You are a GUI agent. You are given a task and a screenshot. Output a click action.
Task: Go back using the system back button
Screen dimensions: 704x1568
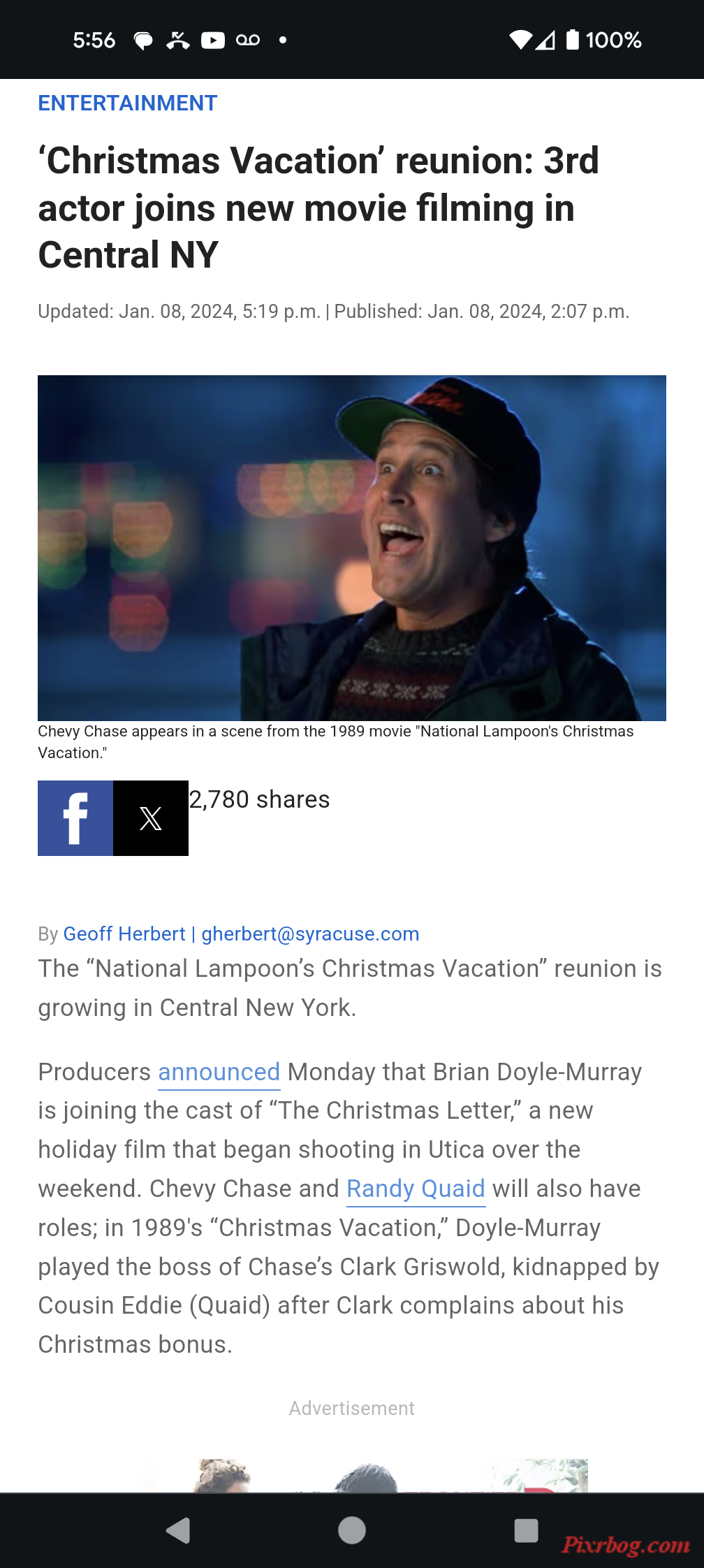[x=178, y=1530]
